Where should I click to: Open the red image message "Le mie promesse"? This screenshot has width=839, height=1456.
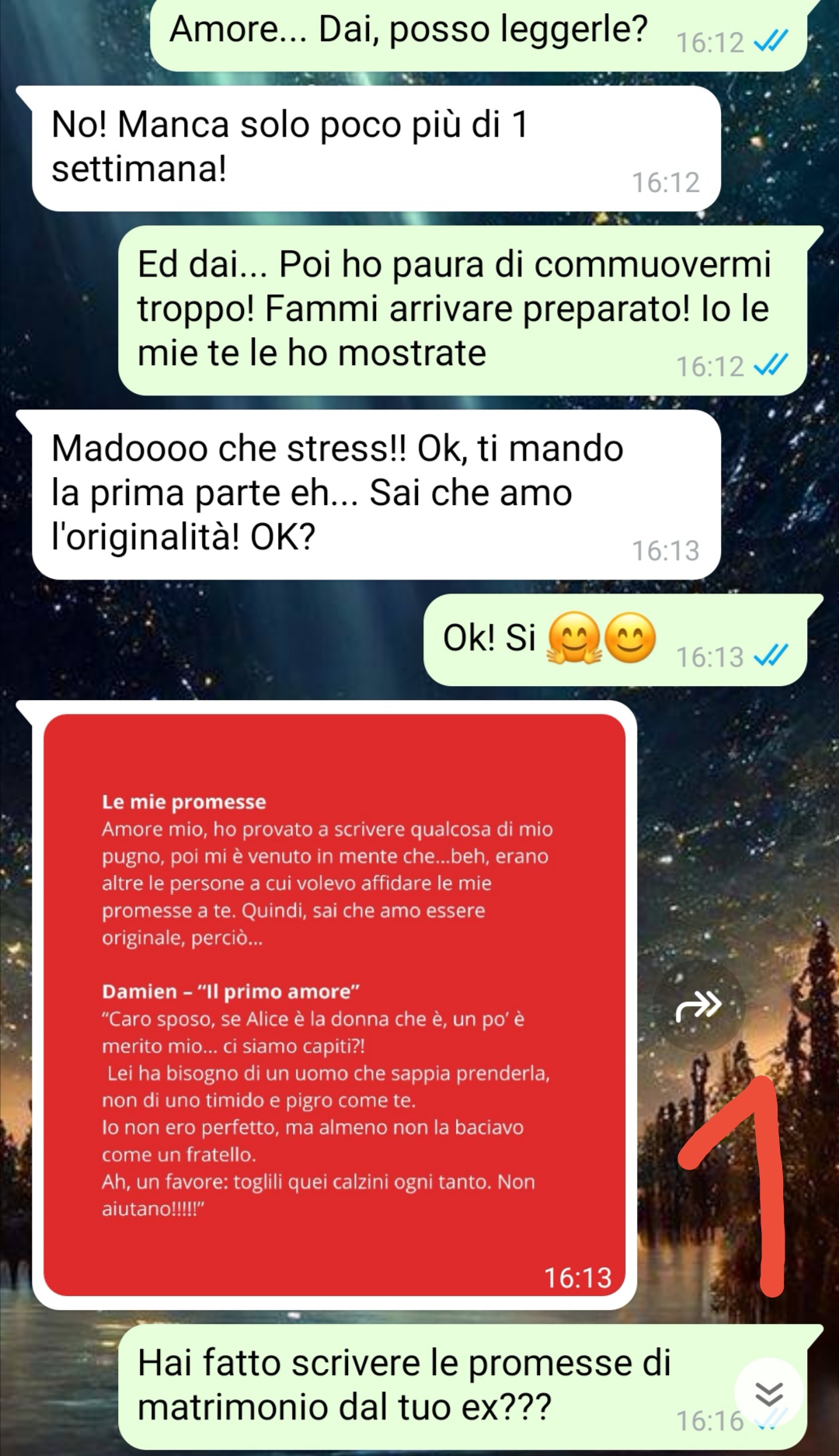334,1004
